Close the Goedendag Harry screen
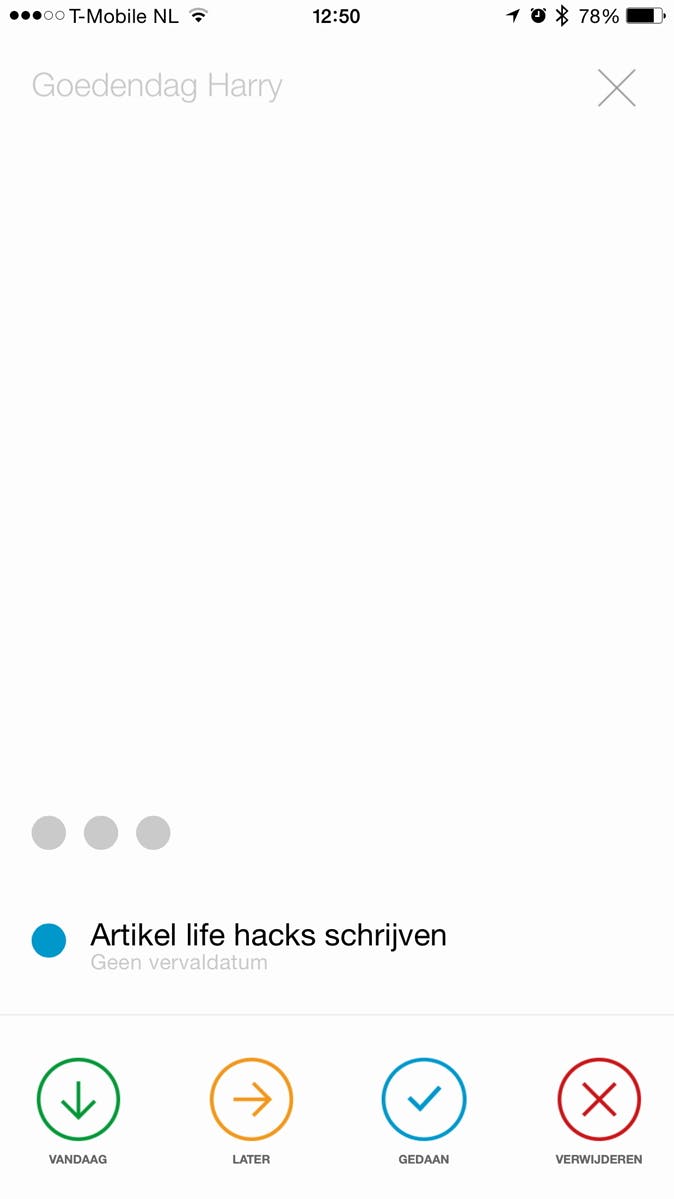Viewport: 674px width, 1199px height. [x=616, y=88]
